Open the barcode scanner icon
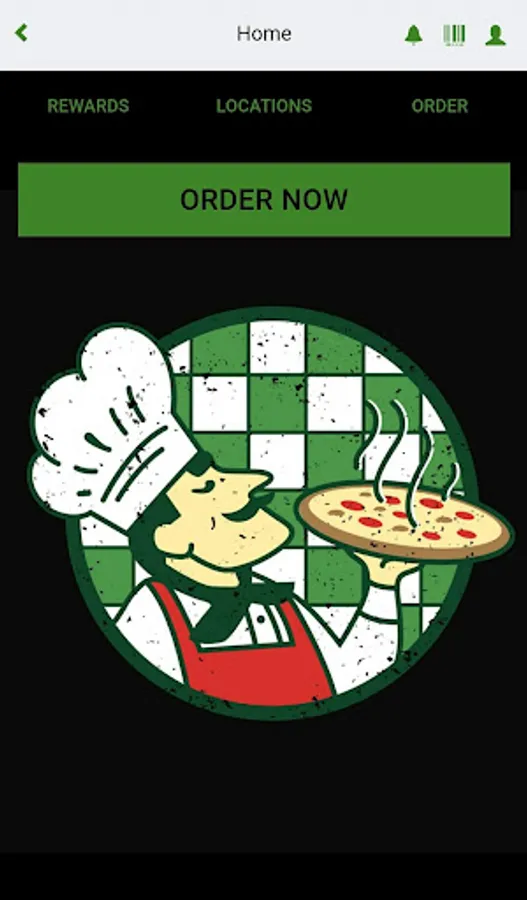527x900 pixels. [454, 35]
